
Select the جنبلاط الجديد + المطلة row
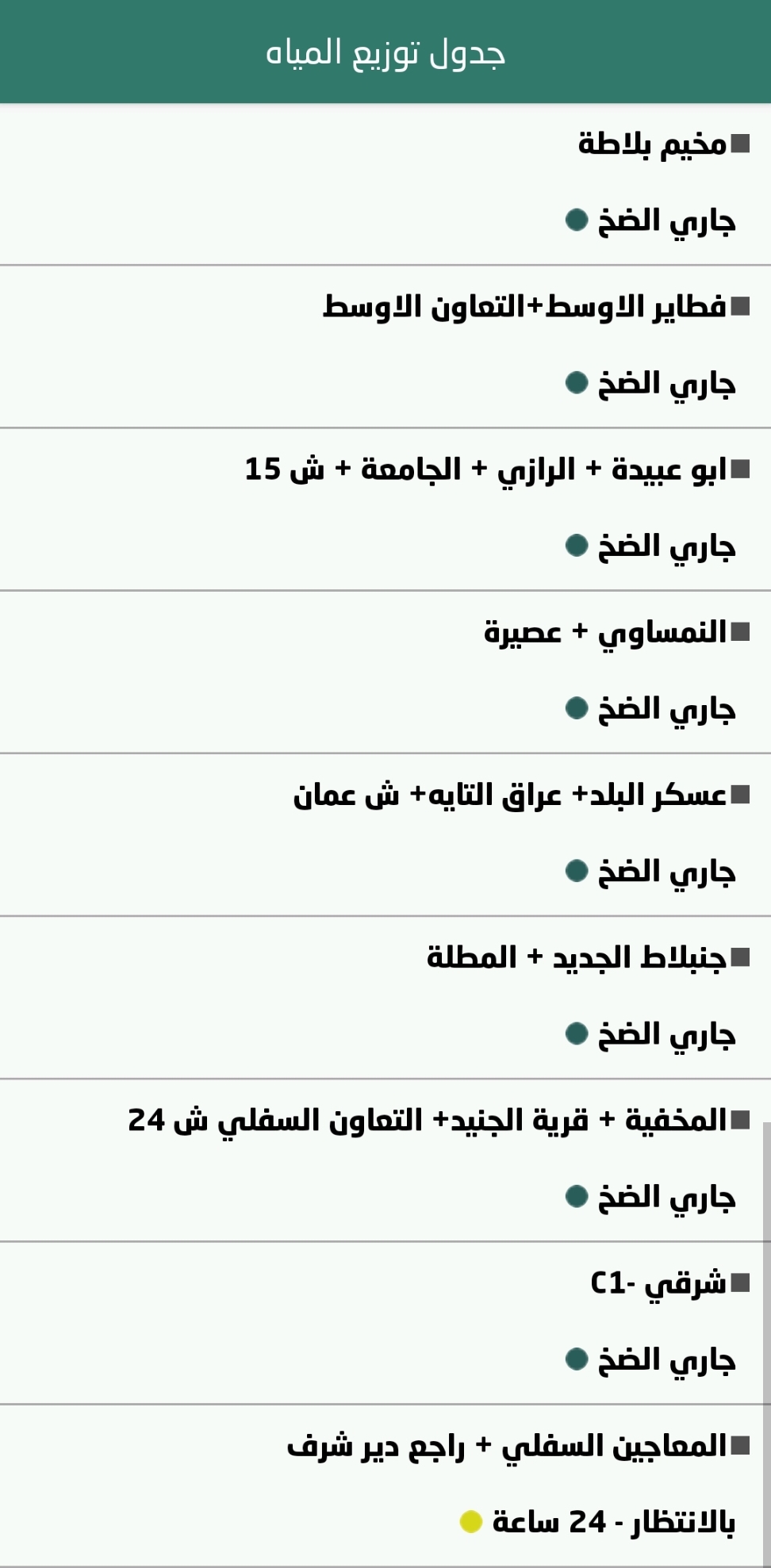pyautogui.click(x=576, y=957)
